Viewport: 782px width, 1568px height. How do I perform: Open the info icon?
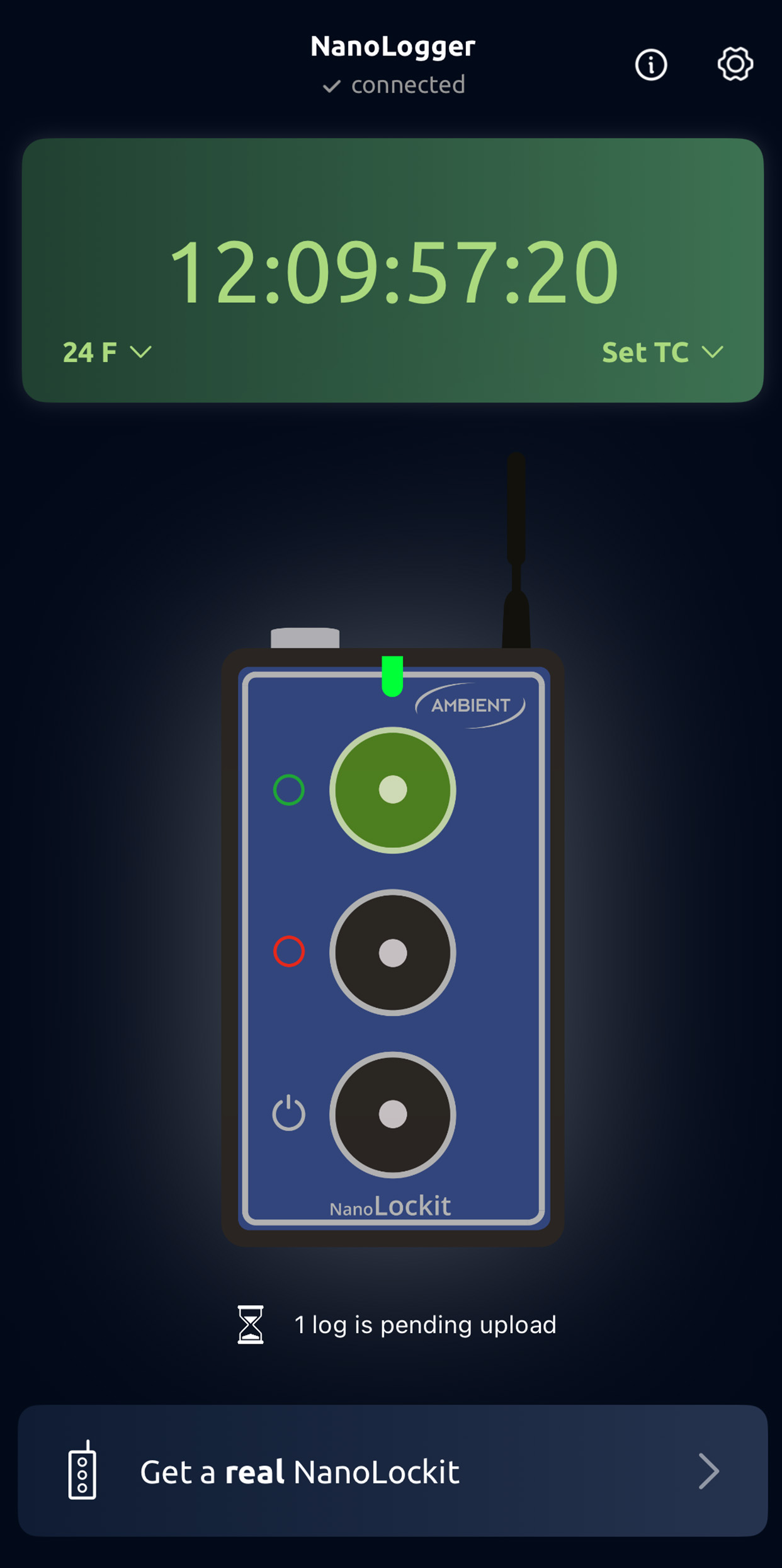(x=650, y=64)
